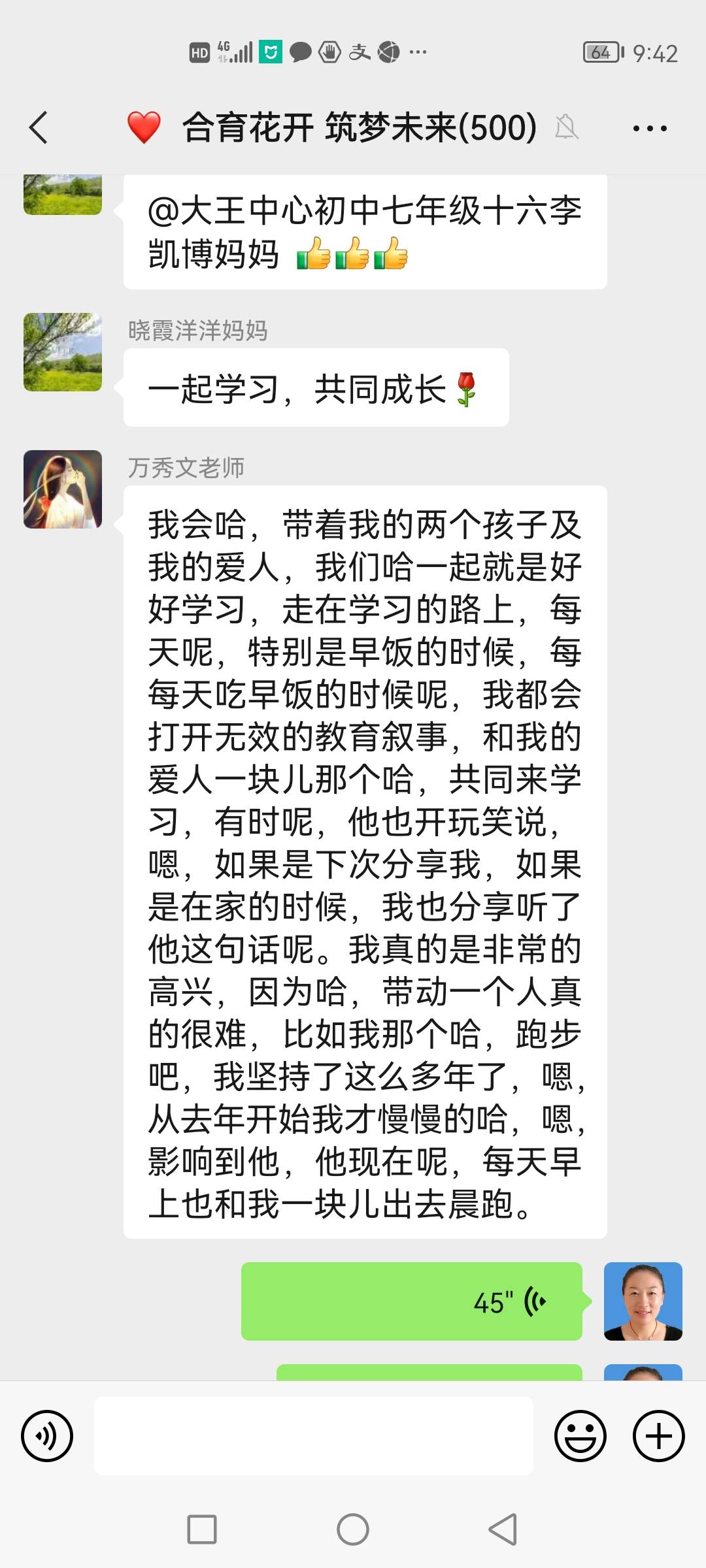Open 万秀文老师's profile avatar

63,488
